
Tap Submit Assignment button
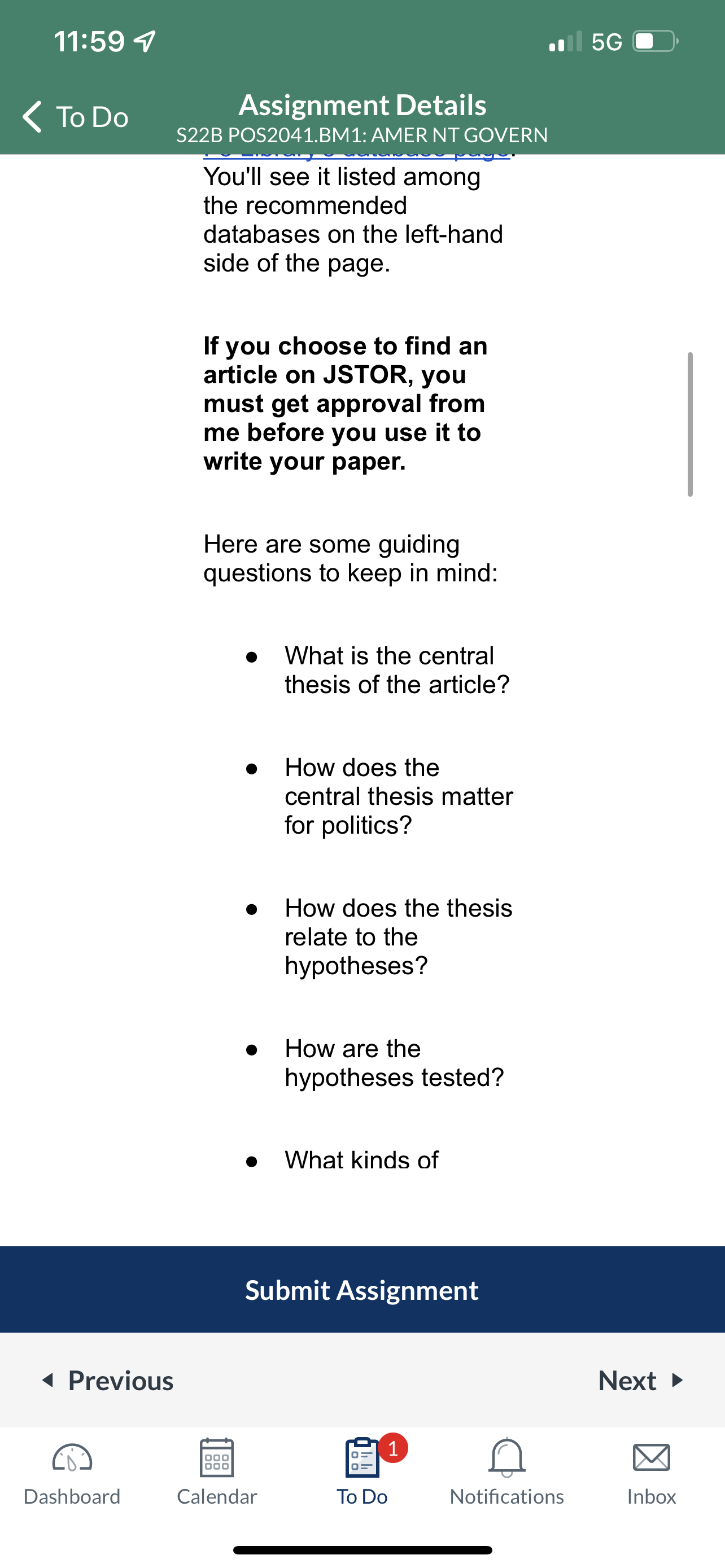(x=362, y=1289)
